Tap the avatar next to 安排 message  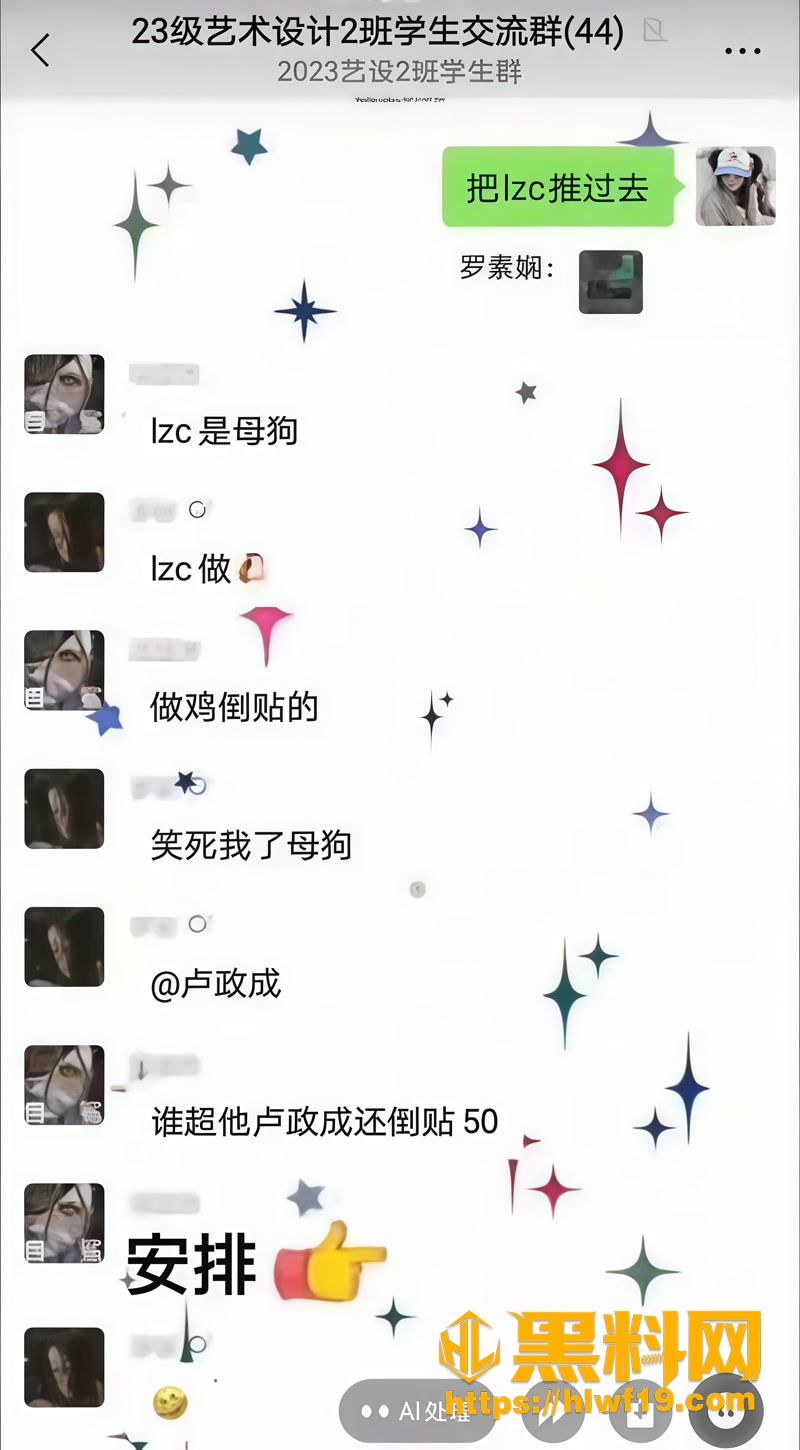[x=64, y=1223]
